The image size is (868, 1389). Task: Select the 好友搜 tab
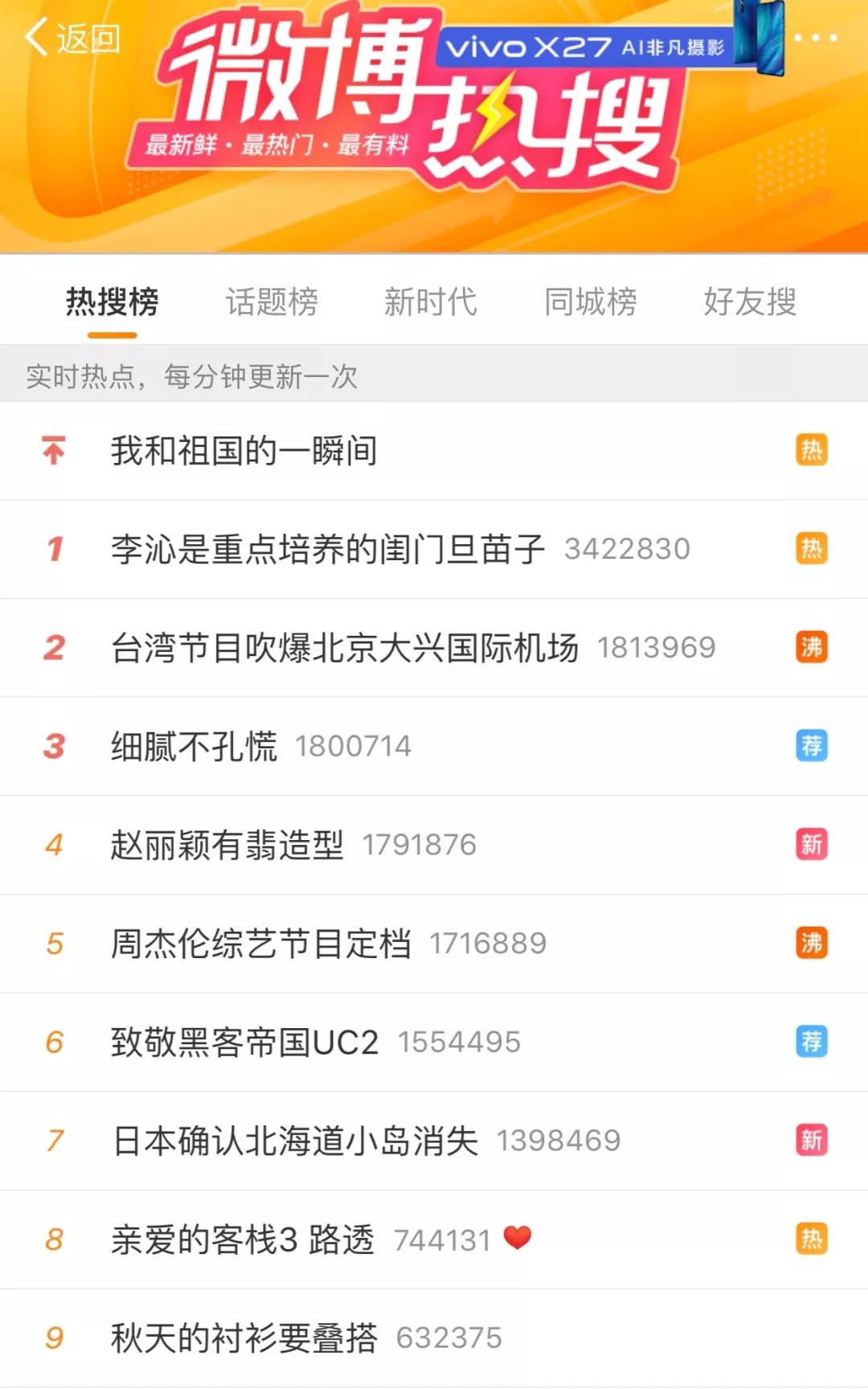click(x=750, y=302)
